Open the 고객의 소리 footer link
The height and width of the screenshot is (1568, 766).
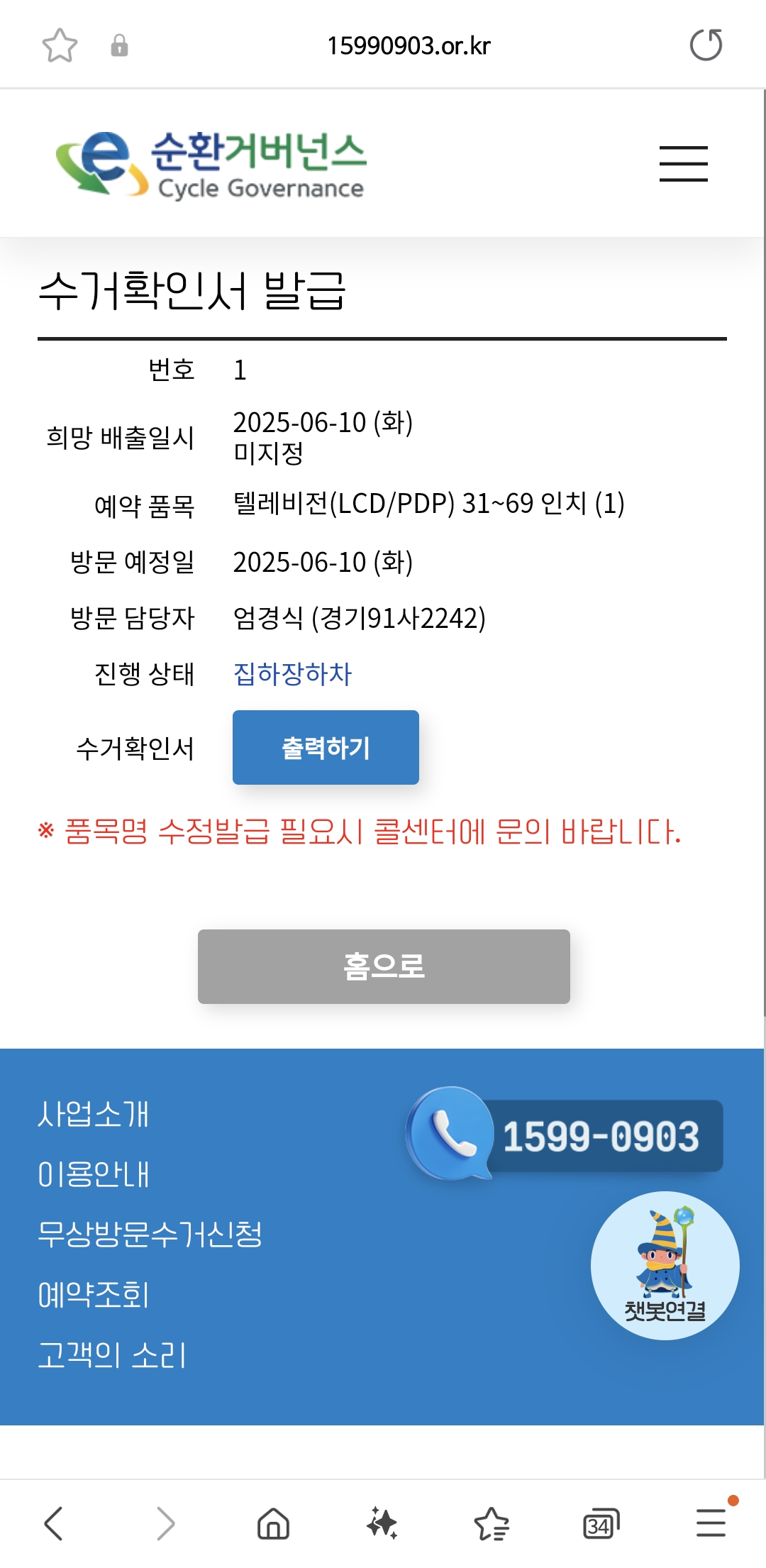pyautogui.click(x=112, y=1355)
